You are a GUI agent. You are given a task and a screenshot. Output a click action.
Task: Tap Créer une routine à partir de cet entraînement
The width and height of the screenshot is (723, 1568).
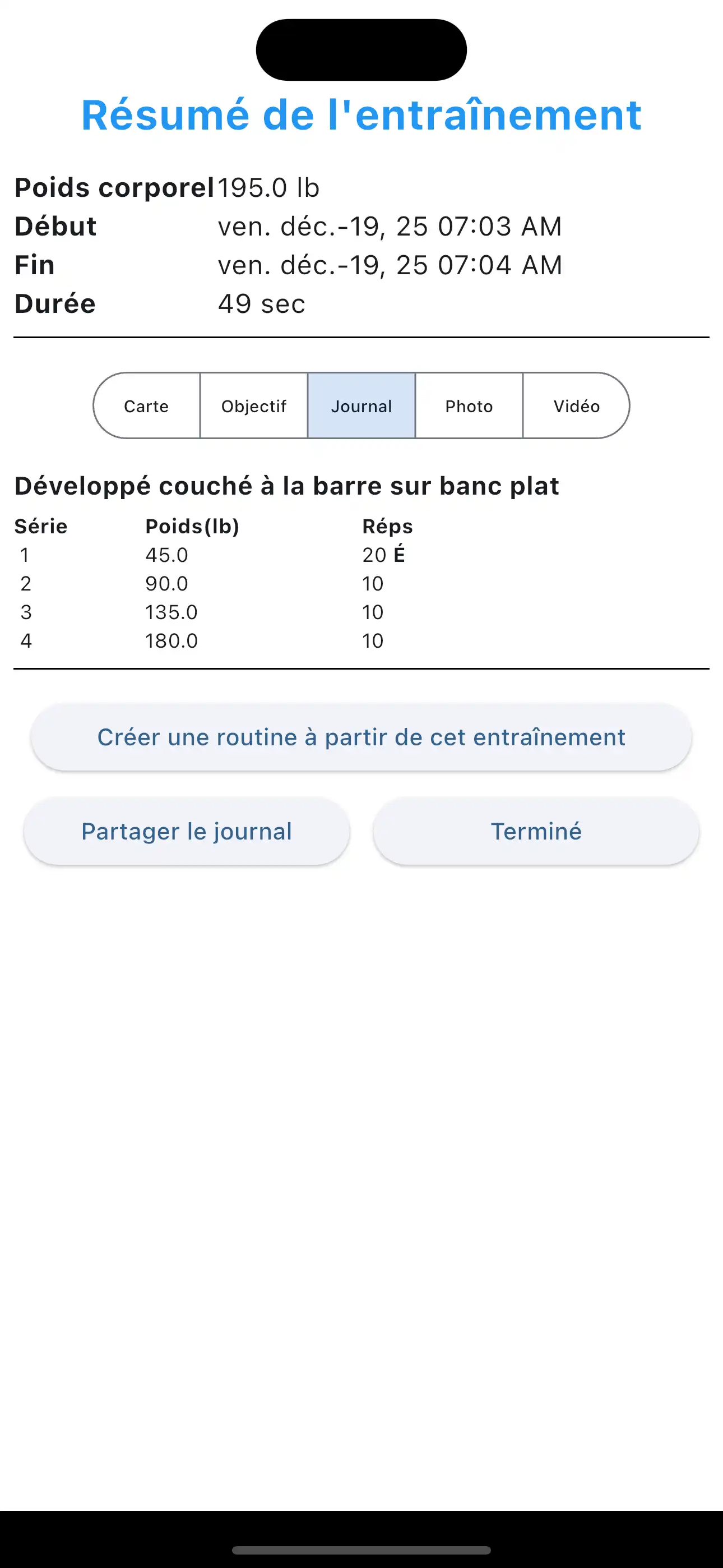point(361,737)
